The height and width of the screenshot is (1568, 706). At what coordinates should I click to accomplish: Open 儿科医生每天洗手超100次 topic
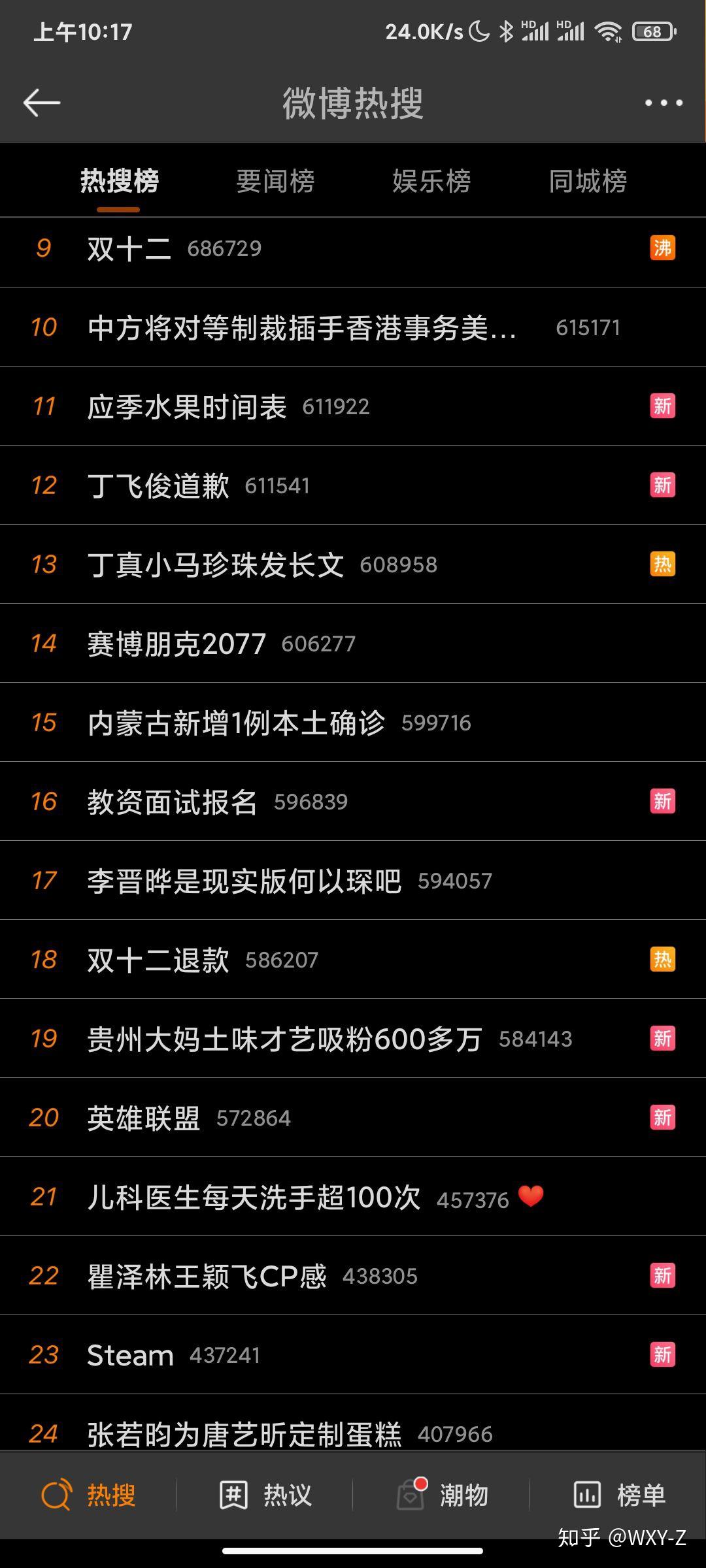coord(254,1198)
